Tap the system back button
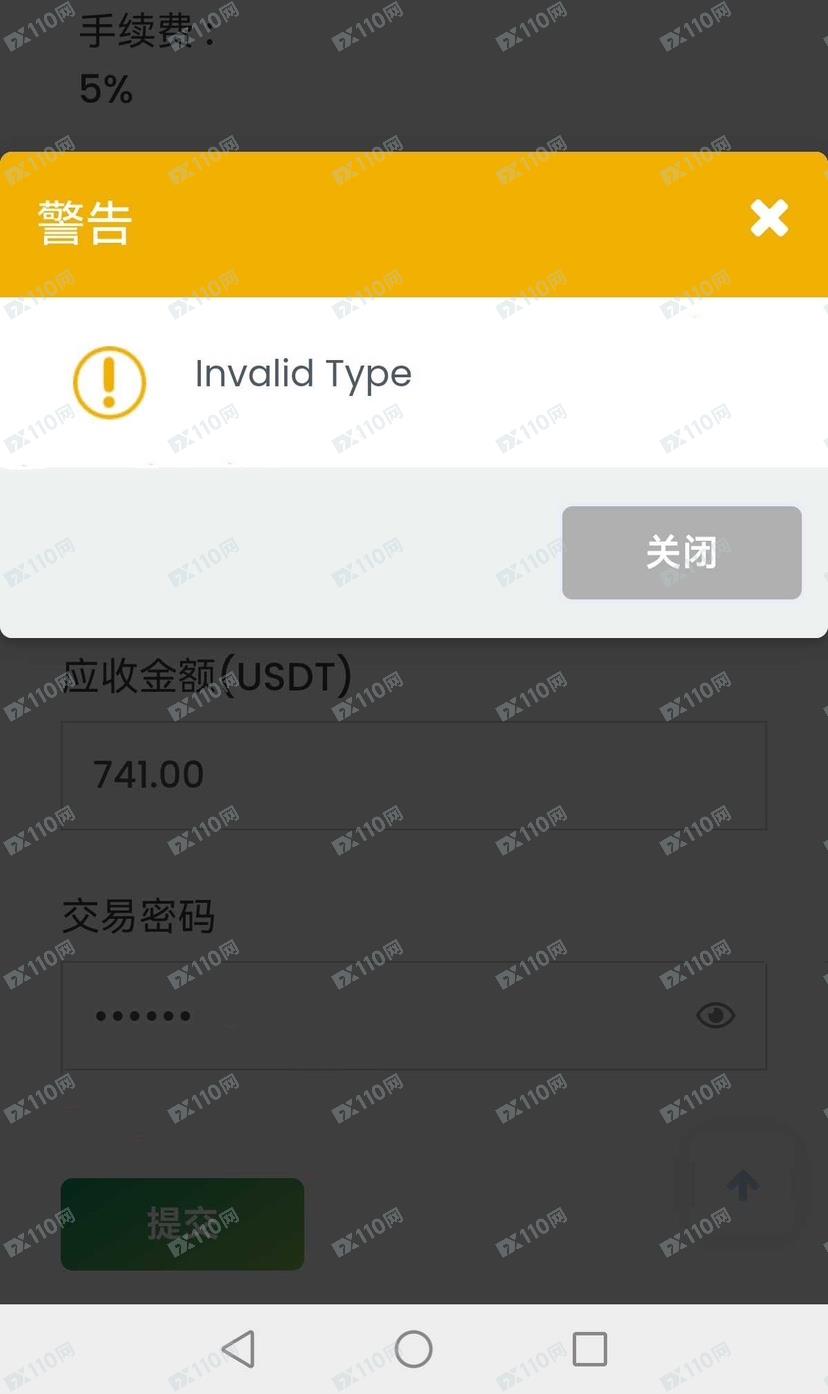828x1394 pixels. [238, 1349]
